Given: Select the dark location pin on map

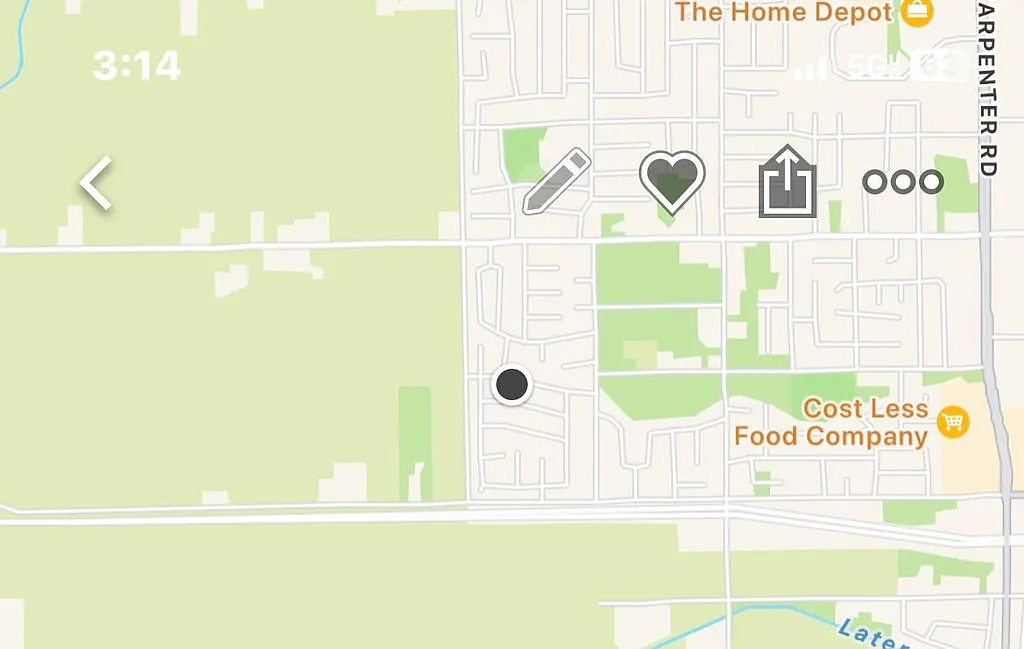Looking at the screenshot, I should pyautogui.click(x=512, y=384).
